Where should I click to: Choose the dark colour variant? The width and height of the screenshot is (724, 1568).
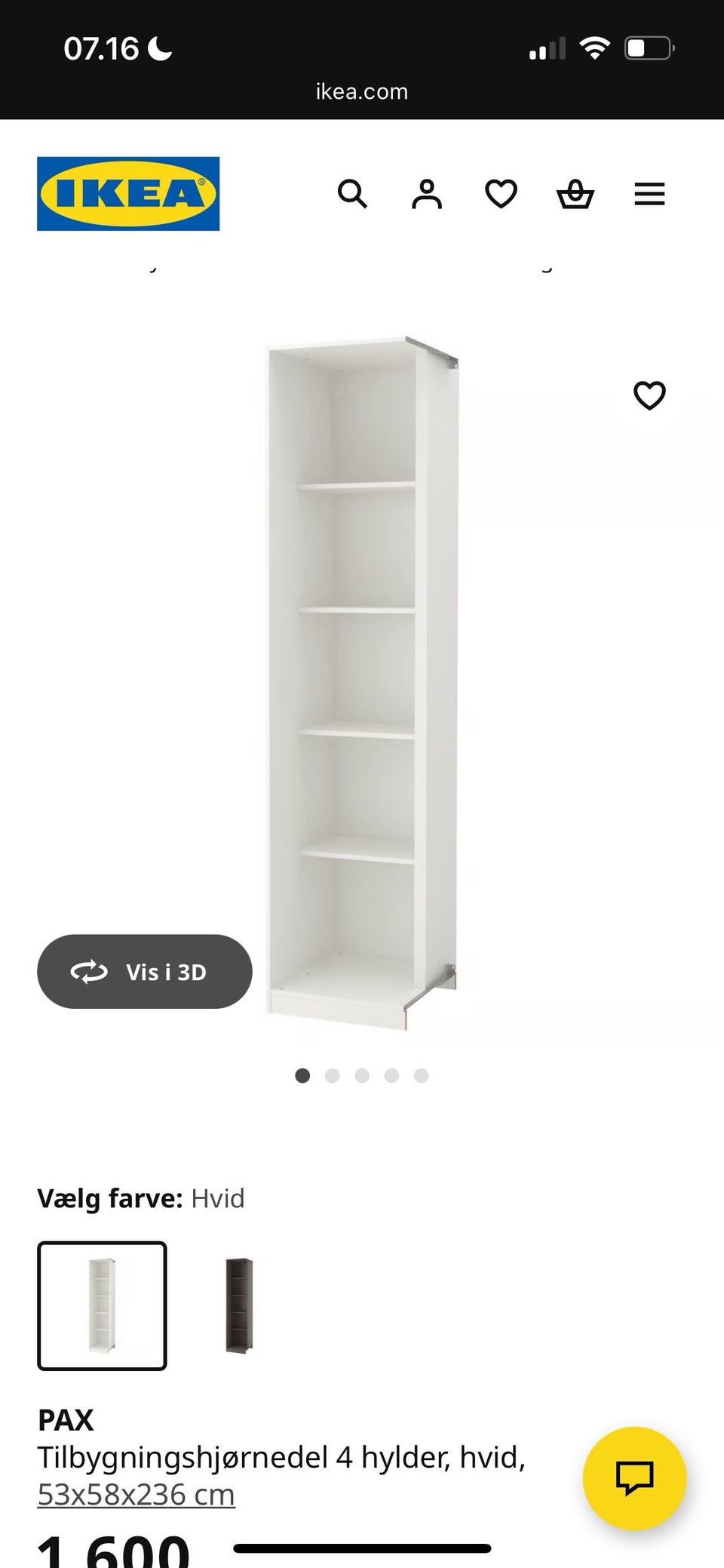239,1305
